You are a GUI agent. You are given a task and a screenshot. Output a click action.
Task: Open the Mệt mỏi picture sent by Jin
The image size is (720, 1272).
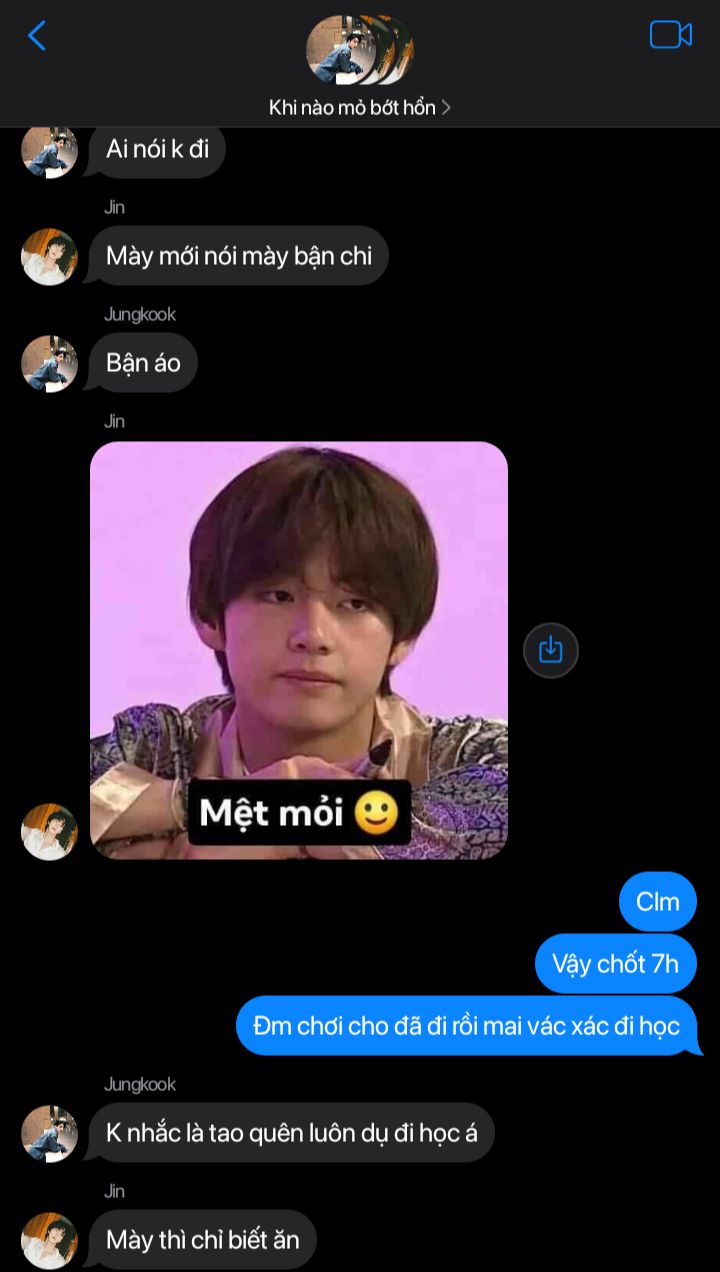[x=298, y=650]
